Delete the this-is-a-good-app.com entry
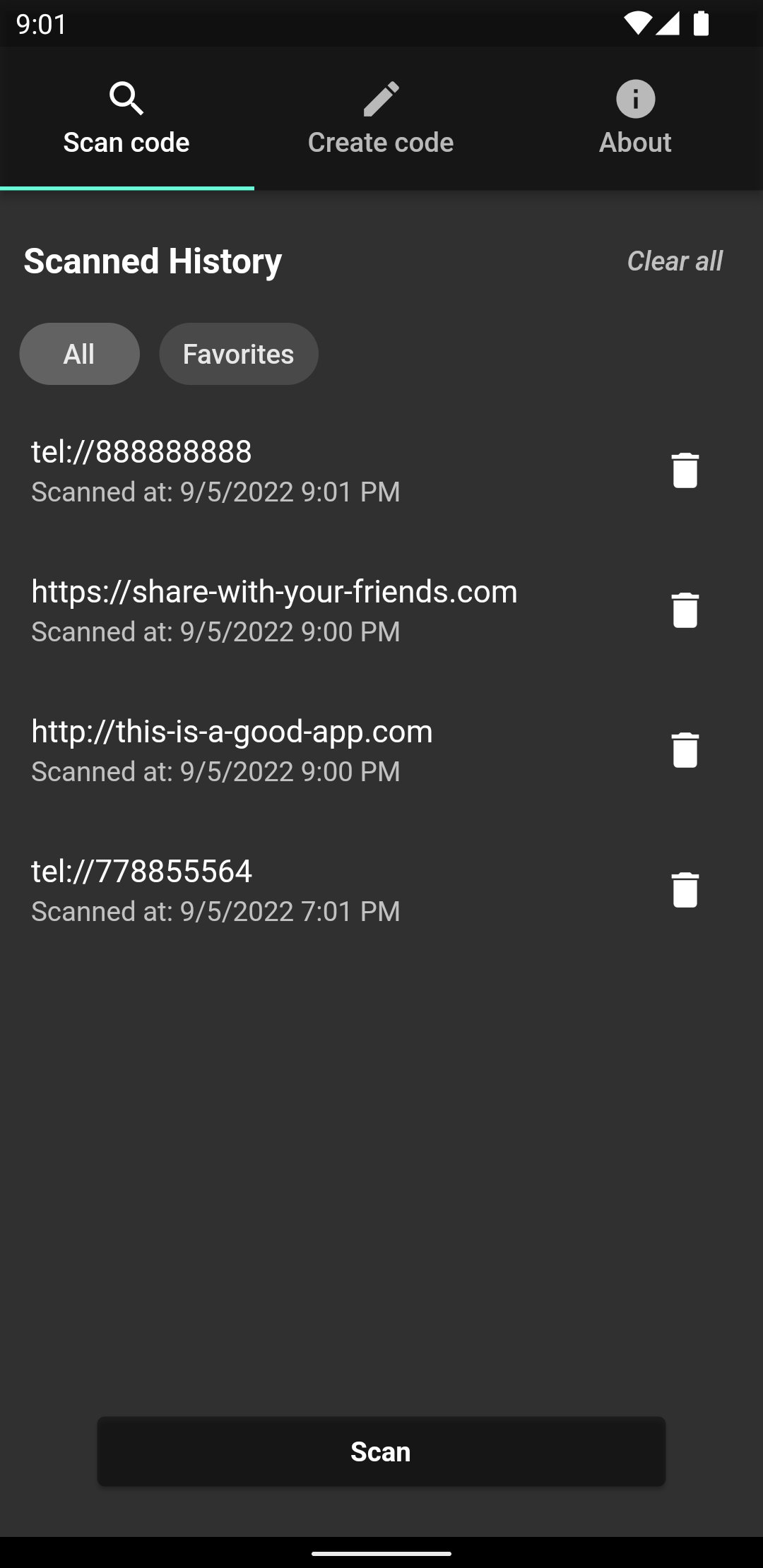763x1568 pixels. (685, 750)
